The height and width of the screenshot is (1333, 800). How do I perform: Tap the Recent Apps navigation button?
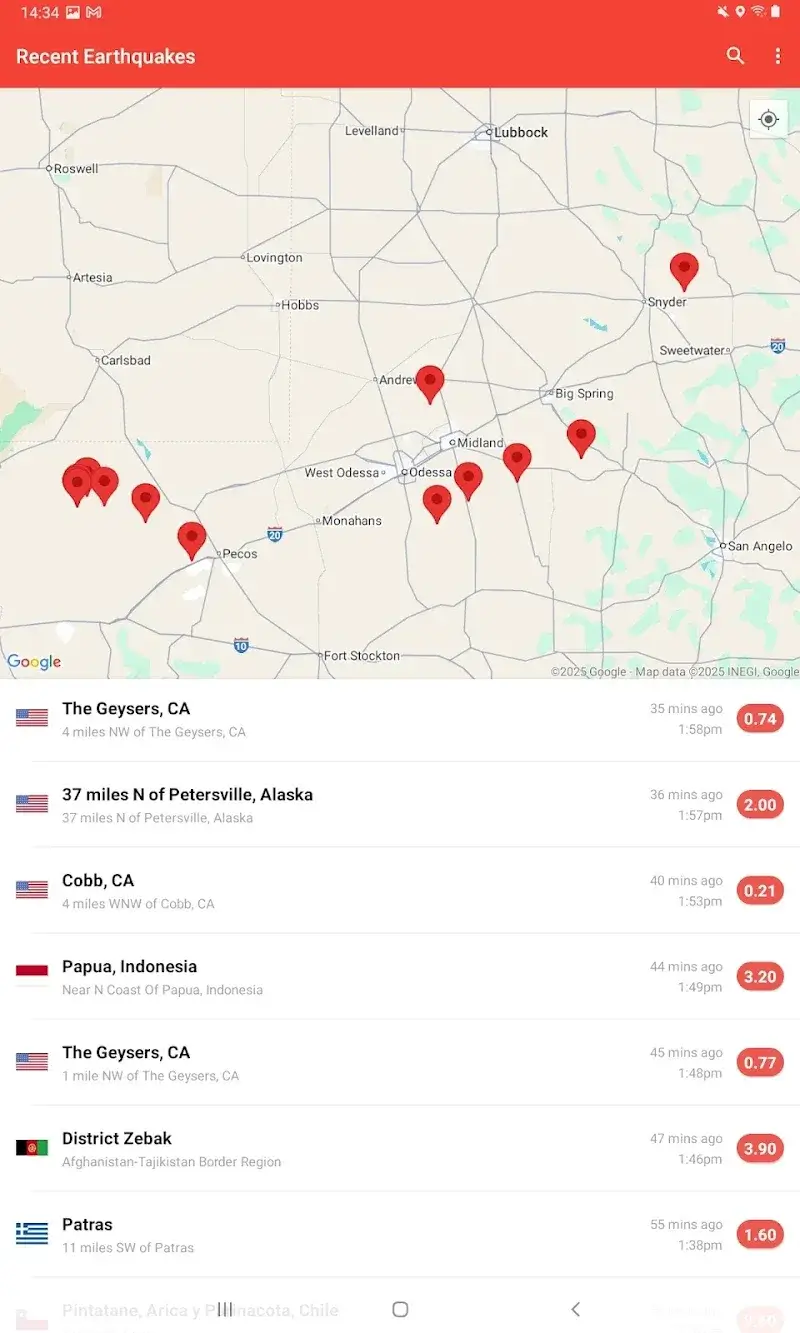pyautogui.click(x=225, y=1308)
